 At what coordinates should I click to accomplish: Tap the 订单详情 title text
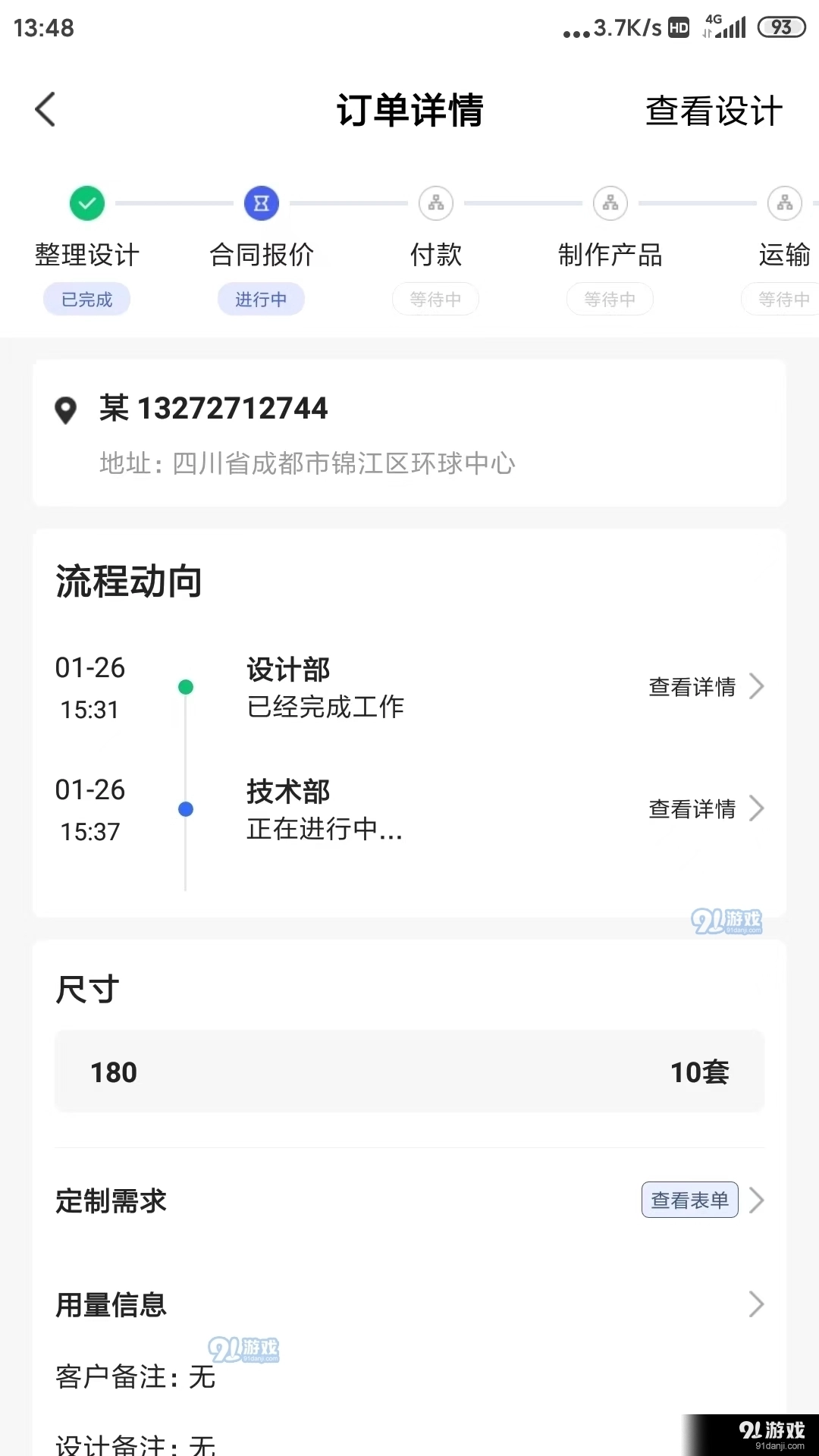[x=409, y=111]
